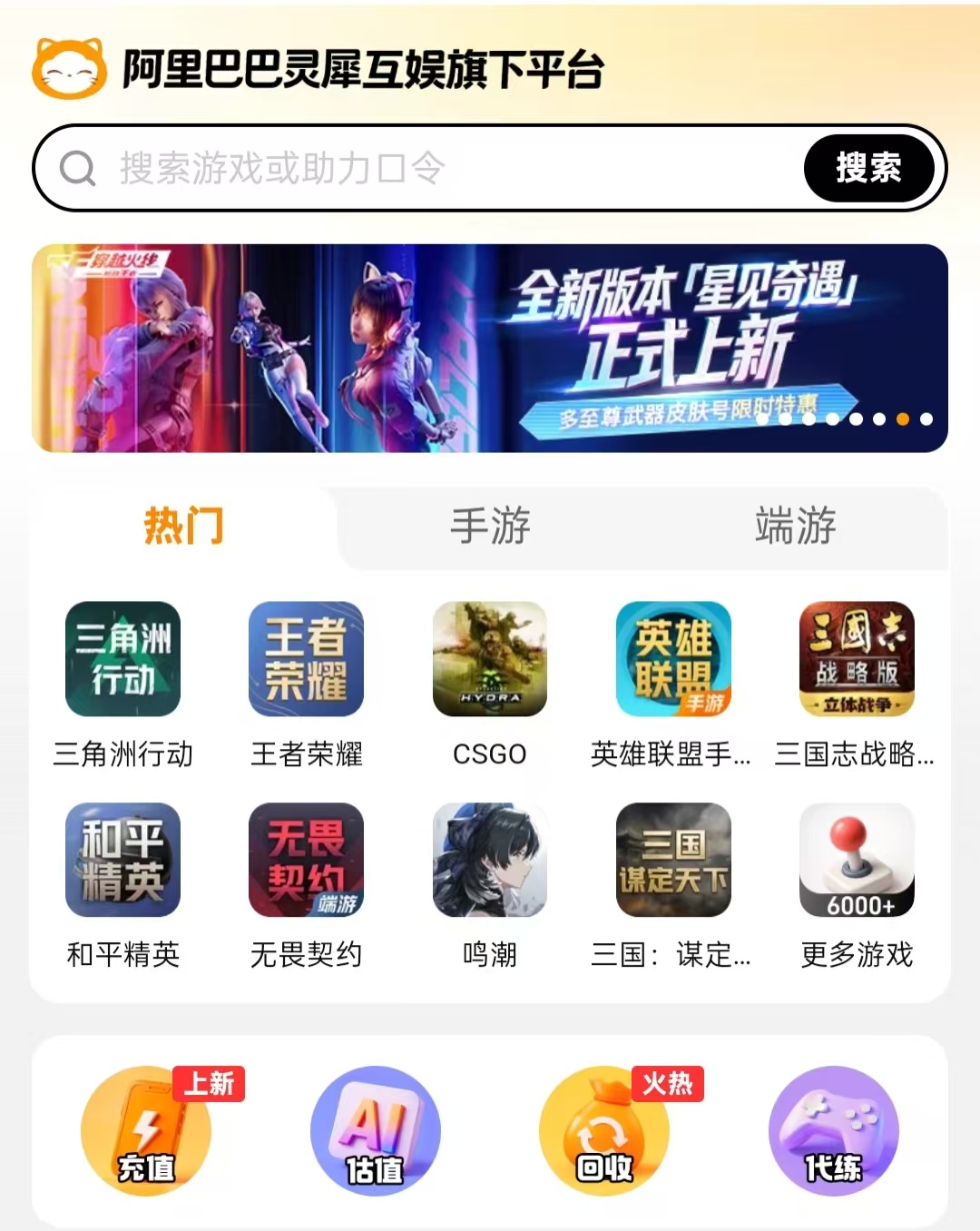The width and height of the screenshot is (980, 1231).
Task: Open the AI 估值 valuation service
Action: [375, 1130]
